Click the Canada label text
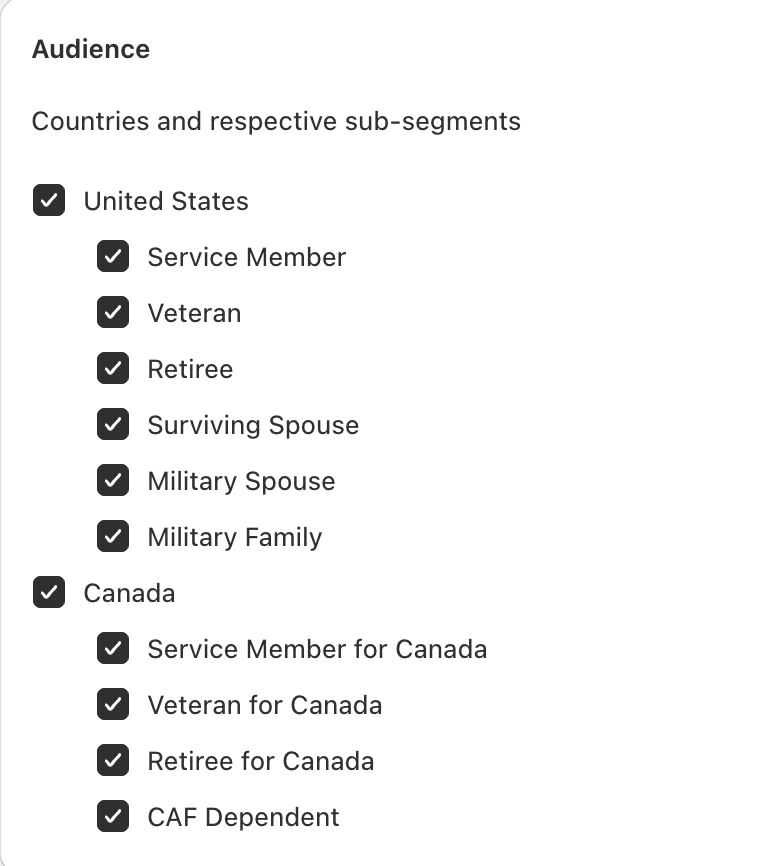Screen dimensions: 768x866 pyautogui.click(x=131, y=593)
